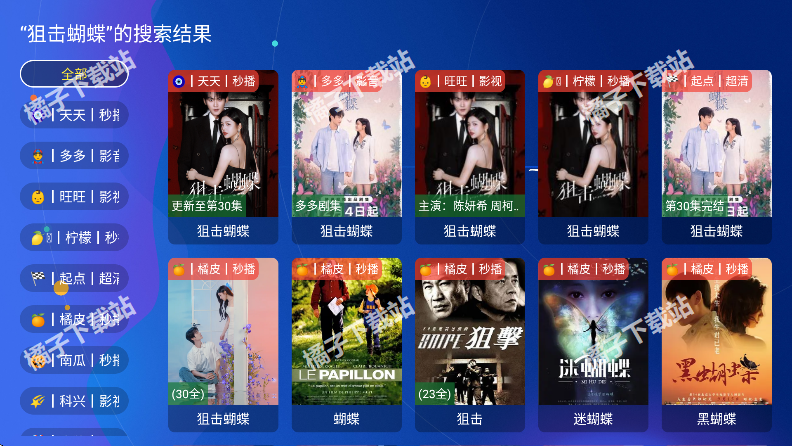
Task: Filter results by 旺旺 影视 source
Action: click(x=74, y=197)
